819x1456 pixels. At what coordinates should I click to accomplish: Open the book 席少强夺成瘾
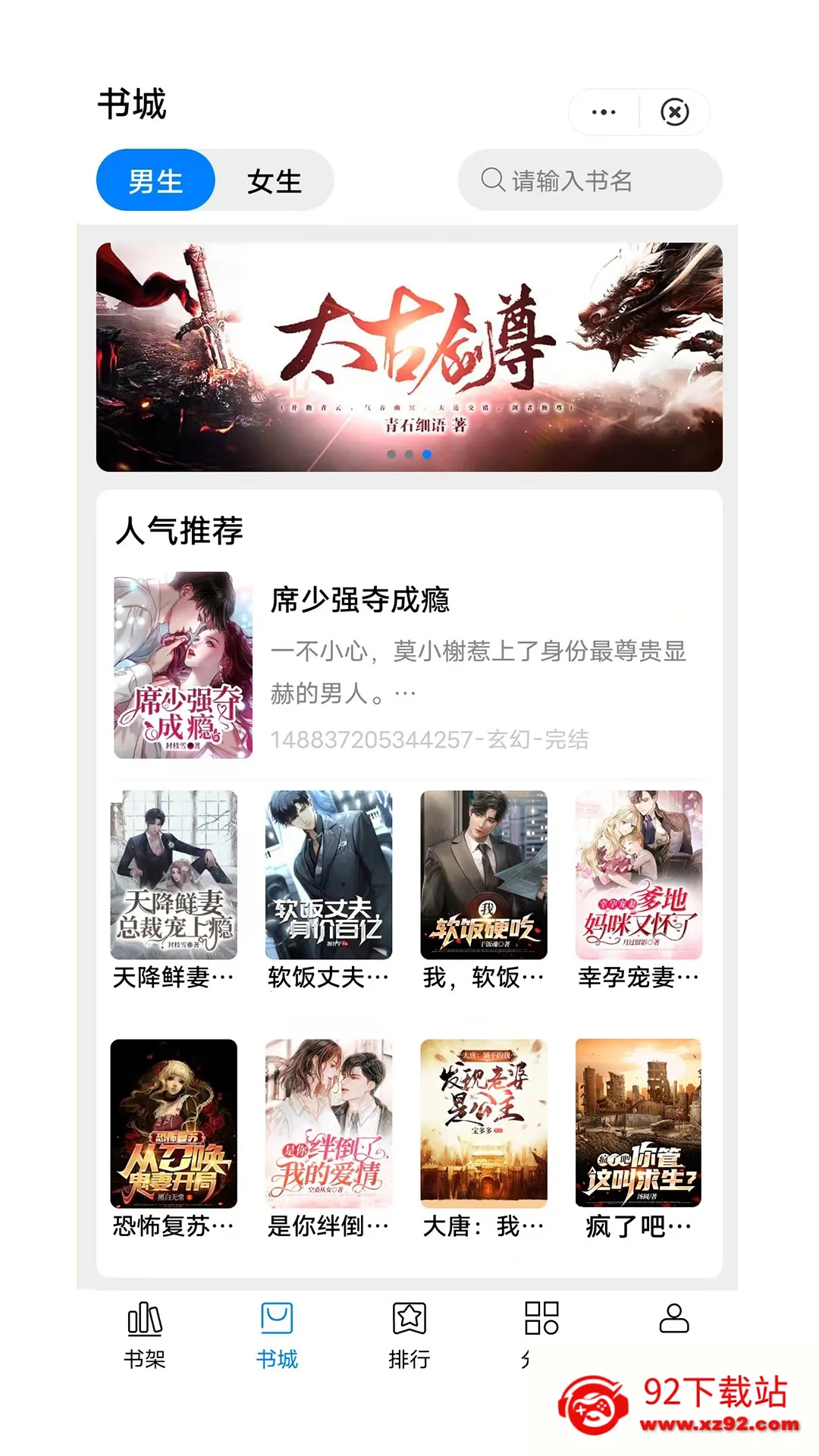coord(409,665)
